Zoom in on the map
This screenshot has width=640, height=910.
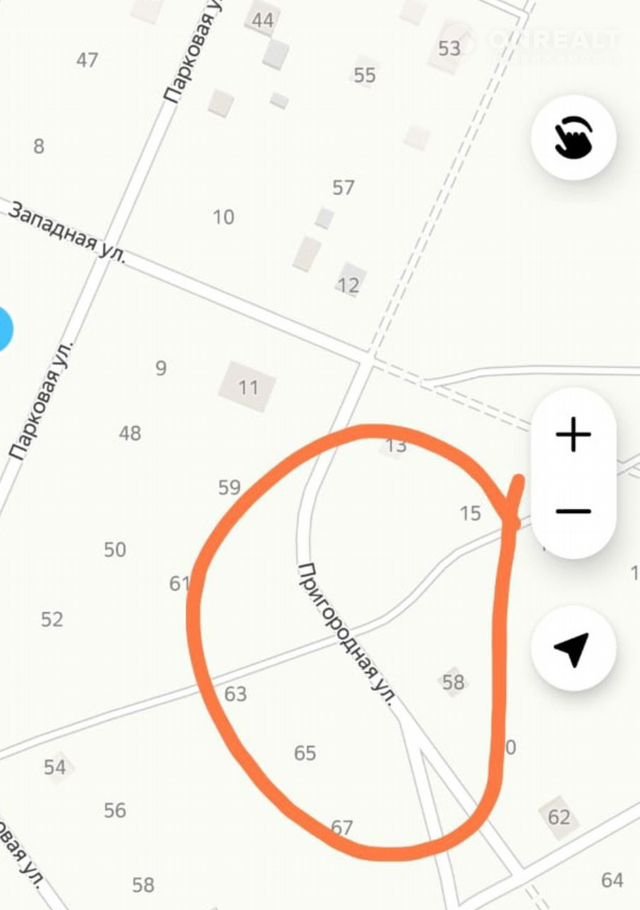[x=573, y=436]
